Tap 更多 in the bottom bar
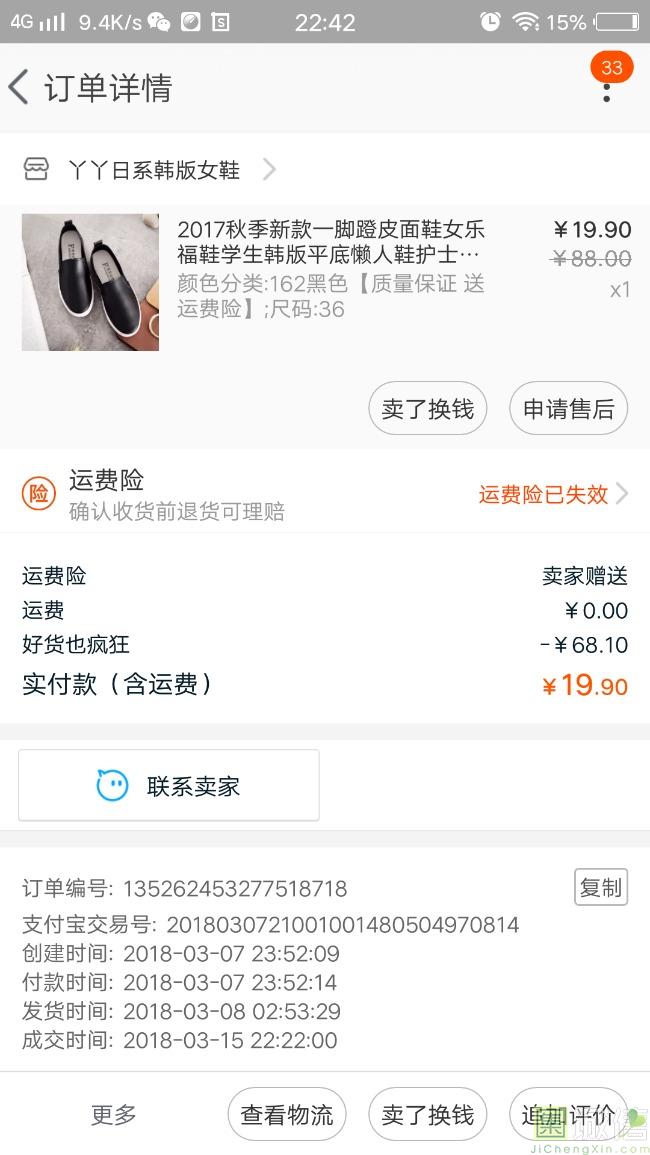The image size is (650, 1155). click(113, 1114)
